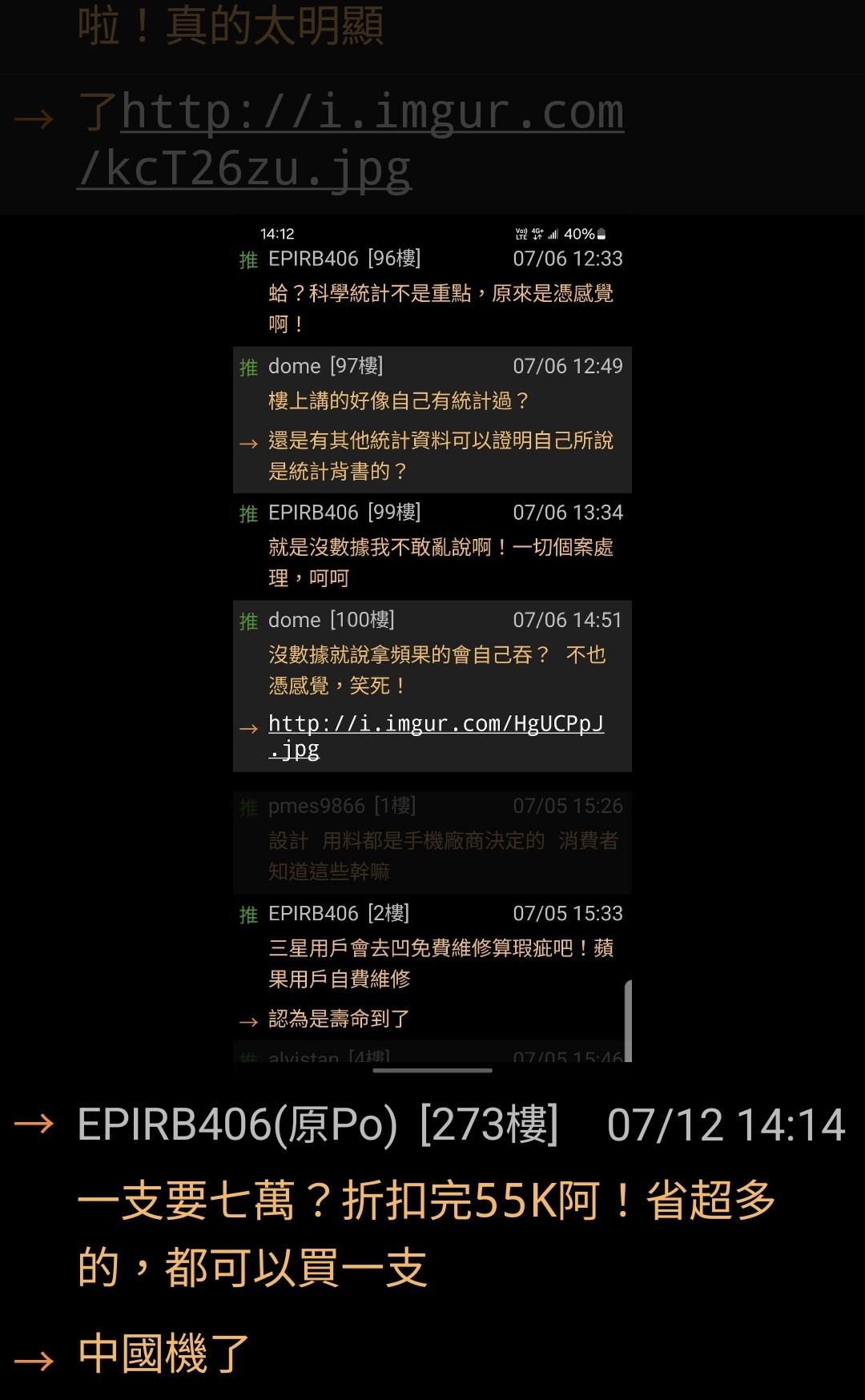The height and width of the screenshot is (1400, 865).
Task: Open the embedded screenshot image preview
Action: click(x=432, y=641)
